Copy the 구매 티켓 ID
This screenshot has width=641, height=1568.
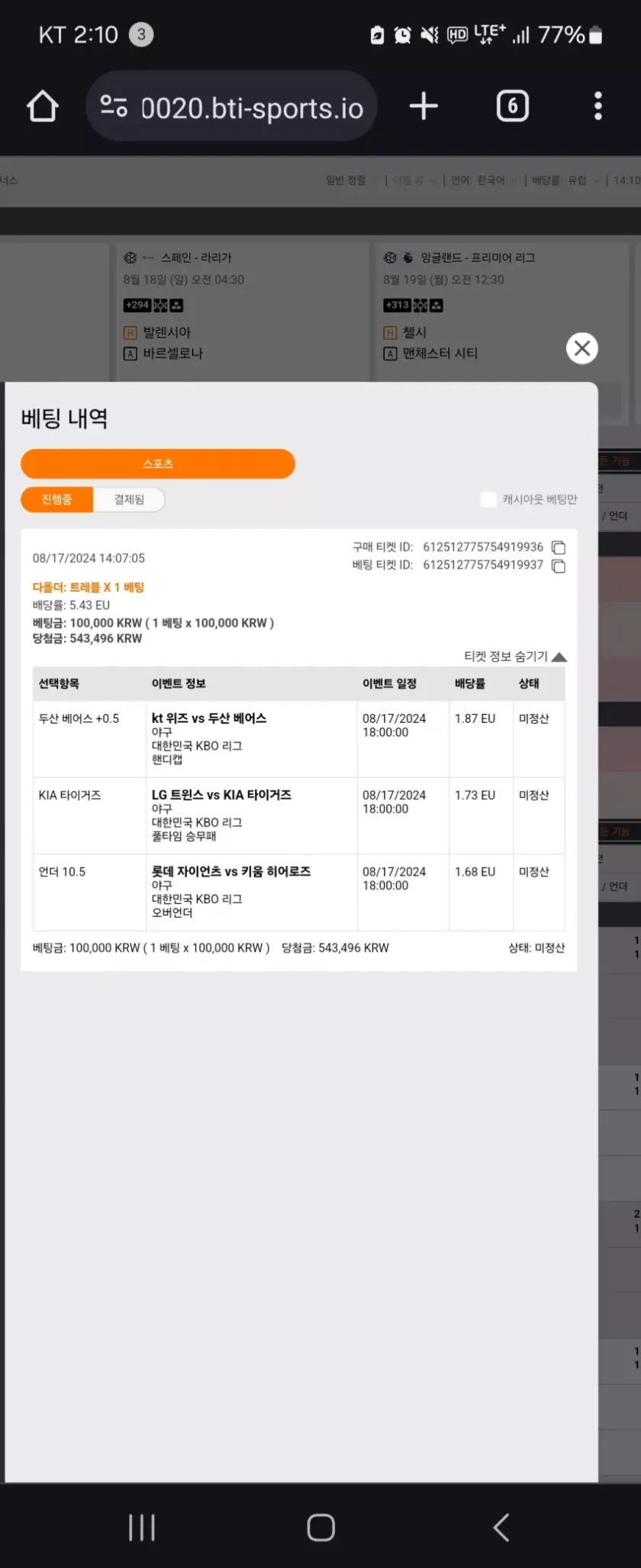click(559, 547)
